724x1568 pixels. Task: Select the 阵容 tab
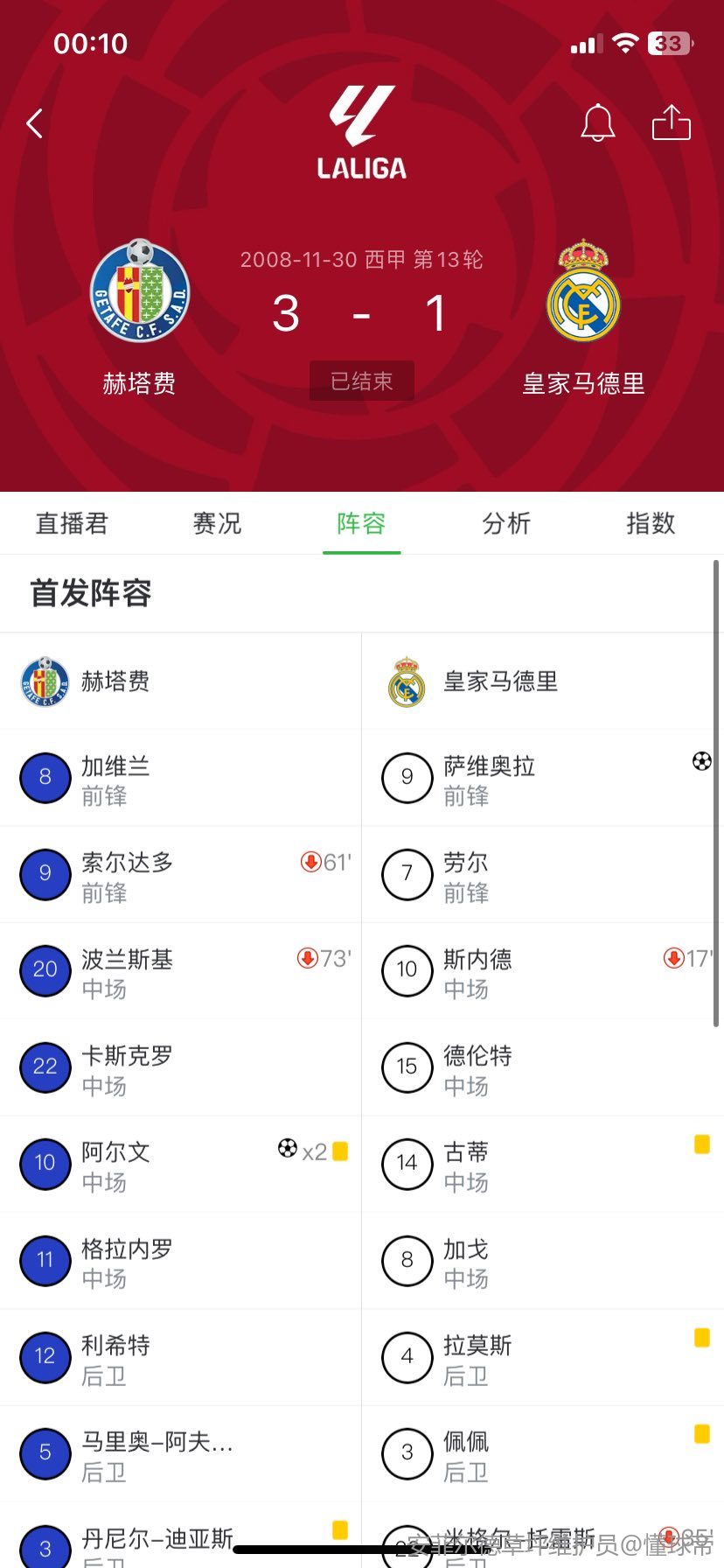pyautogui.click(x=361, y=523)
